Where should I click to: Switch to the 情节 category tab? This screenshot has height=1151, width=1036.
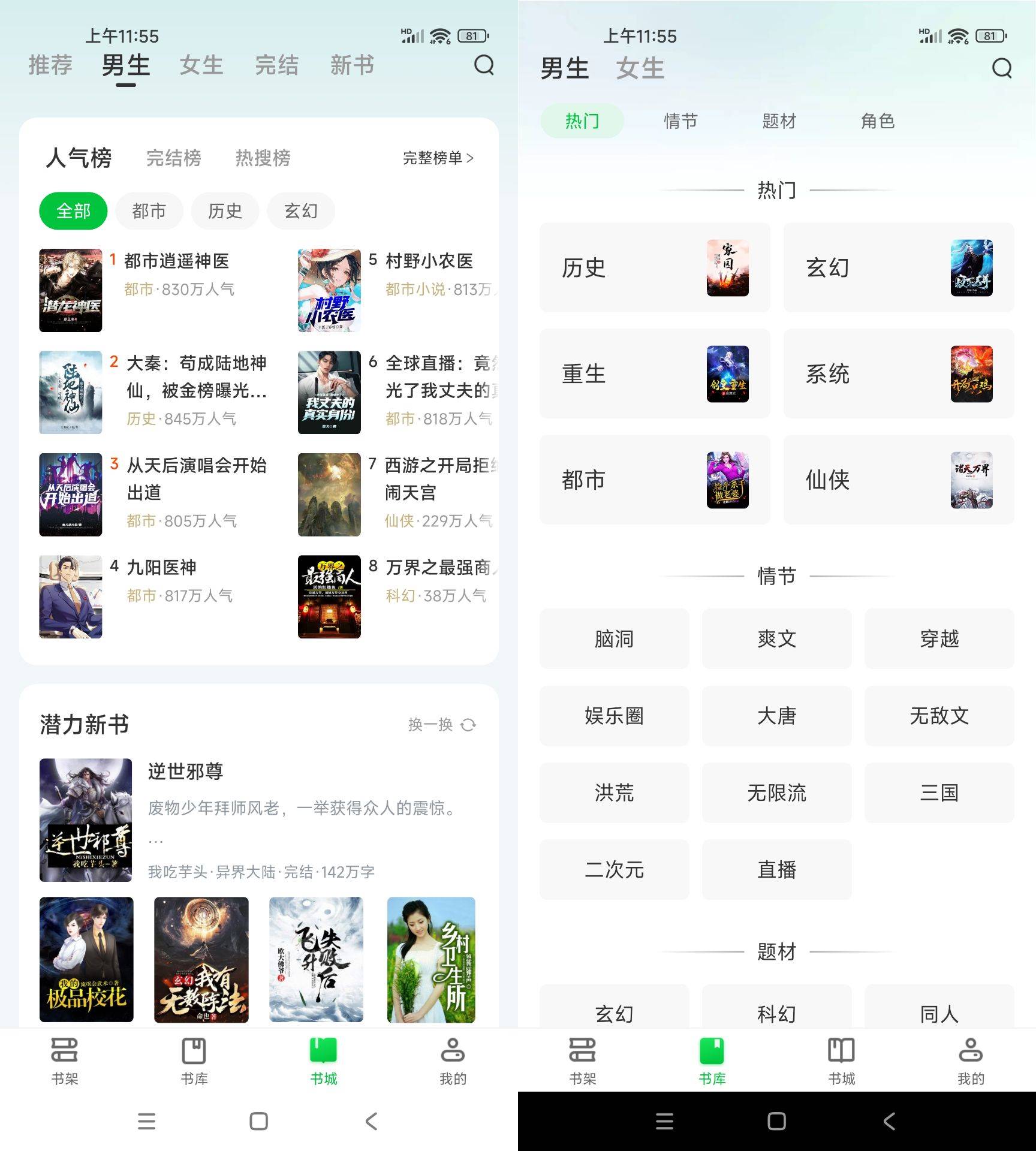pos(680,120)
